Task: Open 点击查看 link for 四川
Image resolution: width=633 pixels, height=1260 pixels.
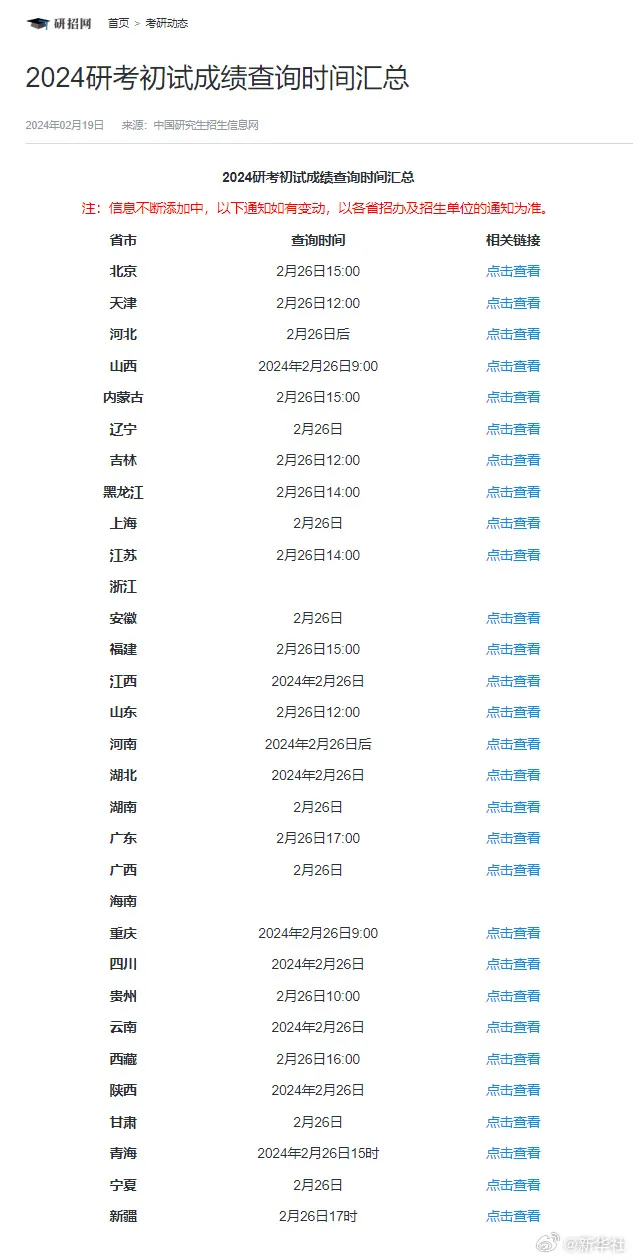Action: (x=513, y=964)
